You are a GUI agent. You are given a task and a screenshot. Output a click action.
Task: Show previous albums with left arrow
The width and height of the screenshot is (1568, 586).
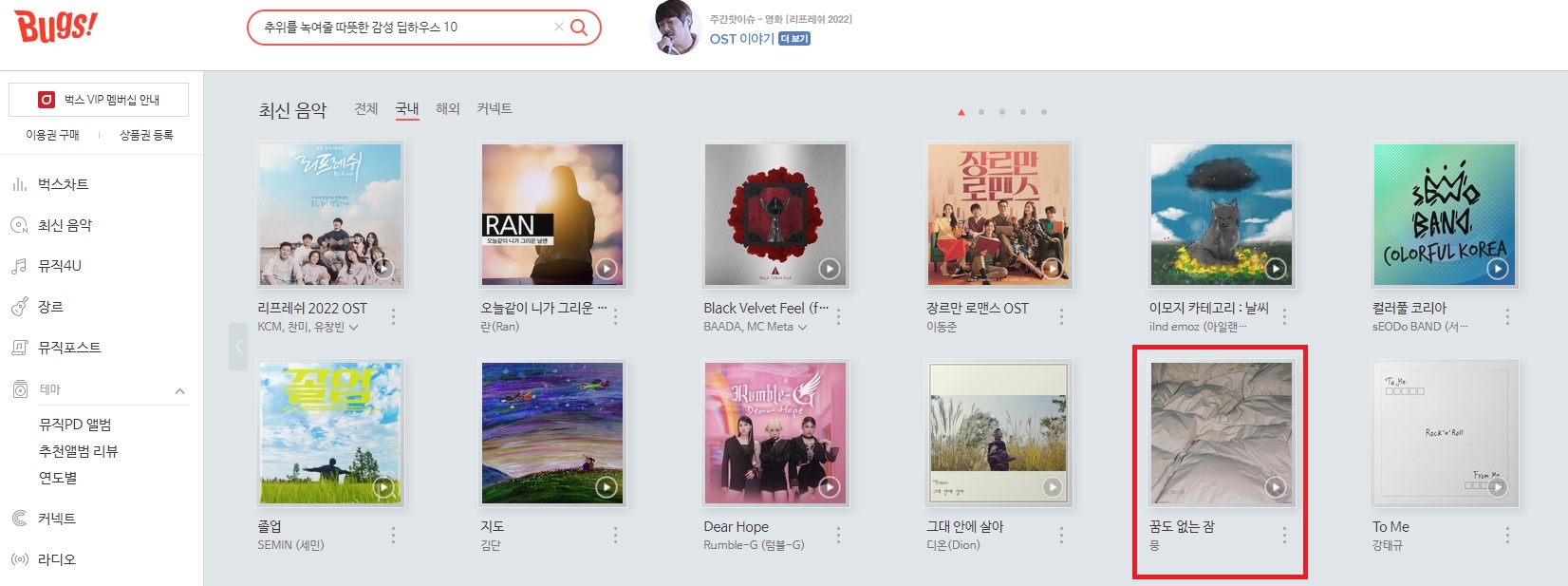pyautogui.click(x=238, y=347)
